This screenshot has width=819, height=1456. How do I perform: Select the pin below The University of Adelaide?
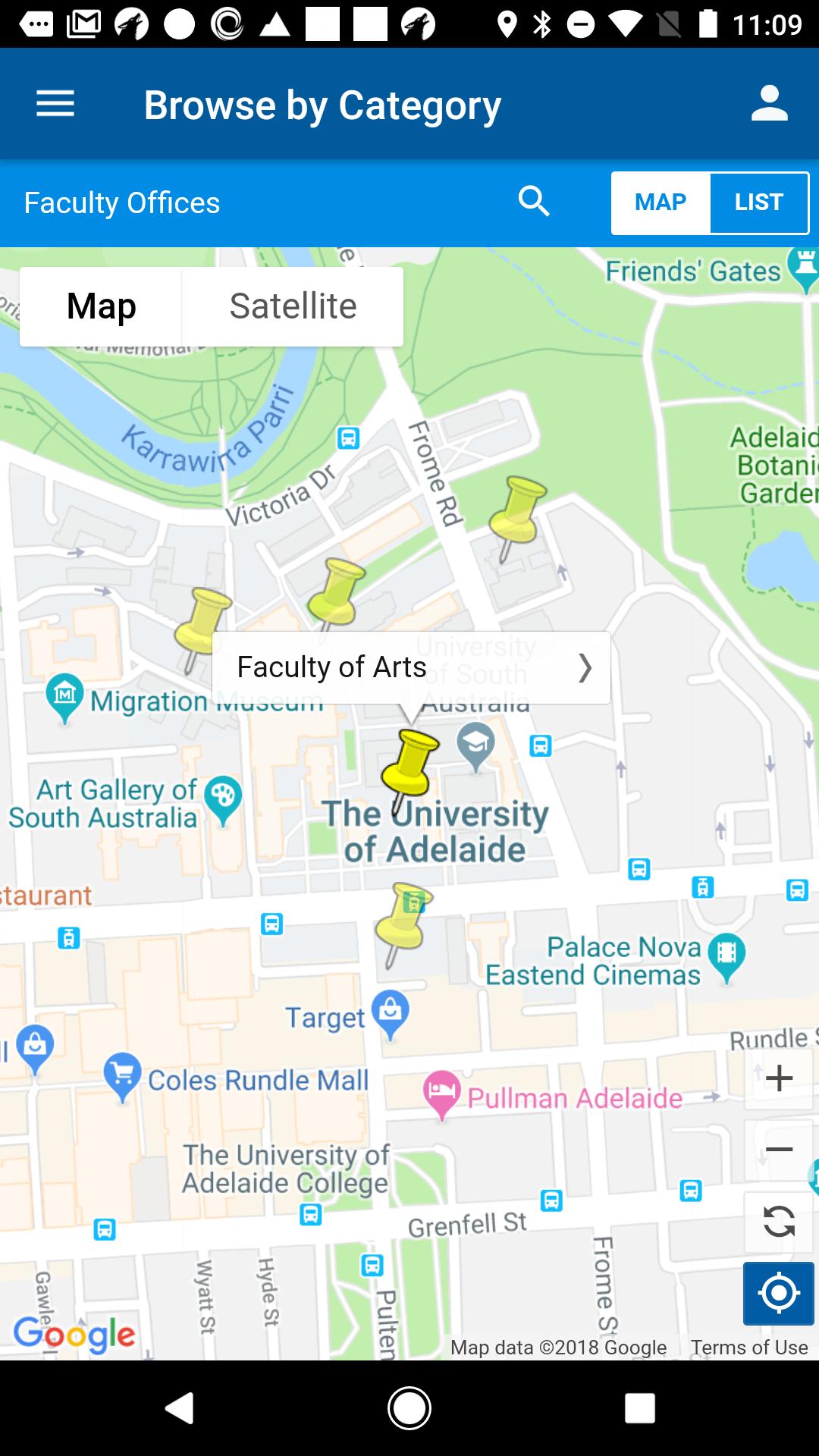coord(403,919)
